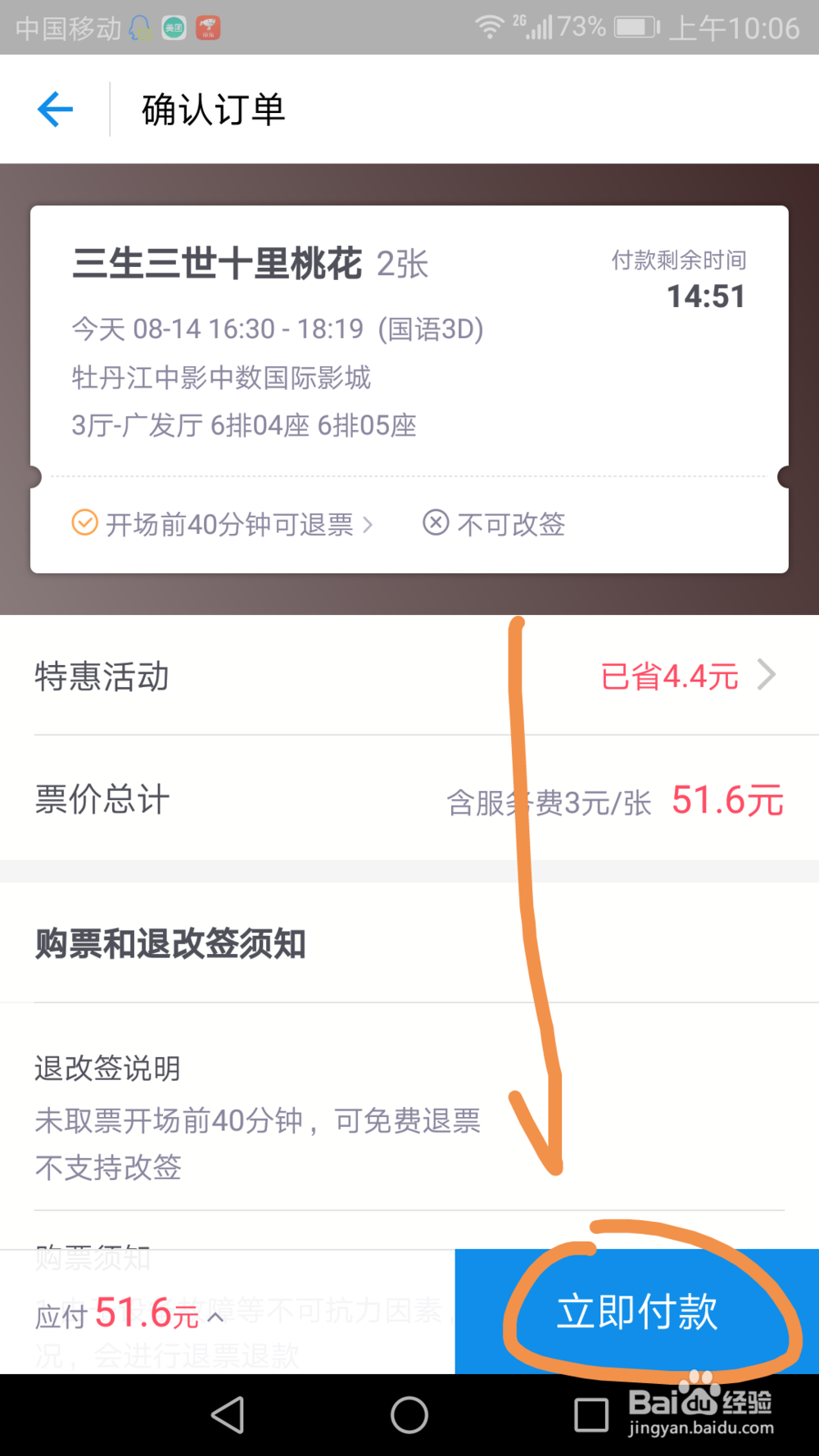This screenshot has height=1456, width=819.
Task: Tap the 不可改签 cross-circle icon
Action: [x=436, y=522]
